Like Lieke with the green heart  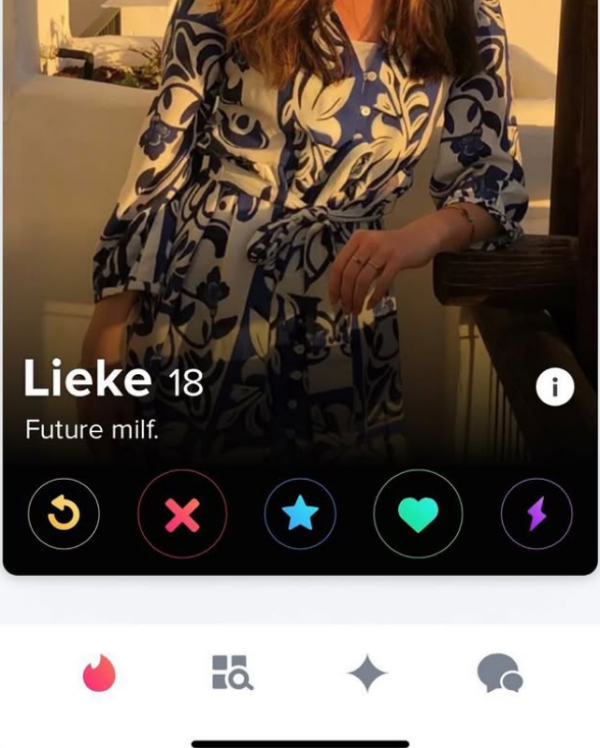click(x=418, y=514)
